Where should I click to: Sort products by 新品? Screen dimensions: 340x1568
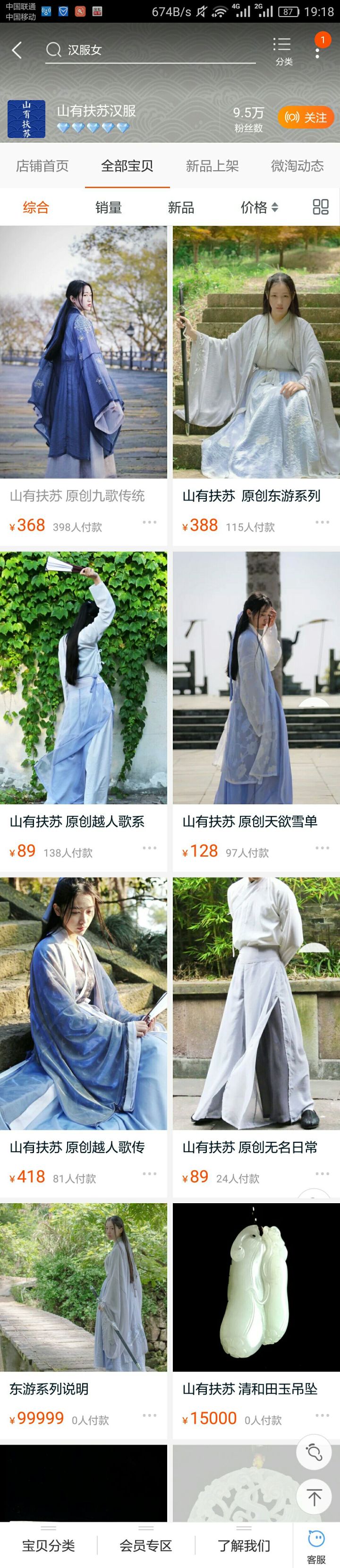tap(181, 207)
